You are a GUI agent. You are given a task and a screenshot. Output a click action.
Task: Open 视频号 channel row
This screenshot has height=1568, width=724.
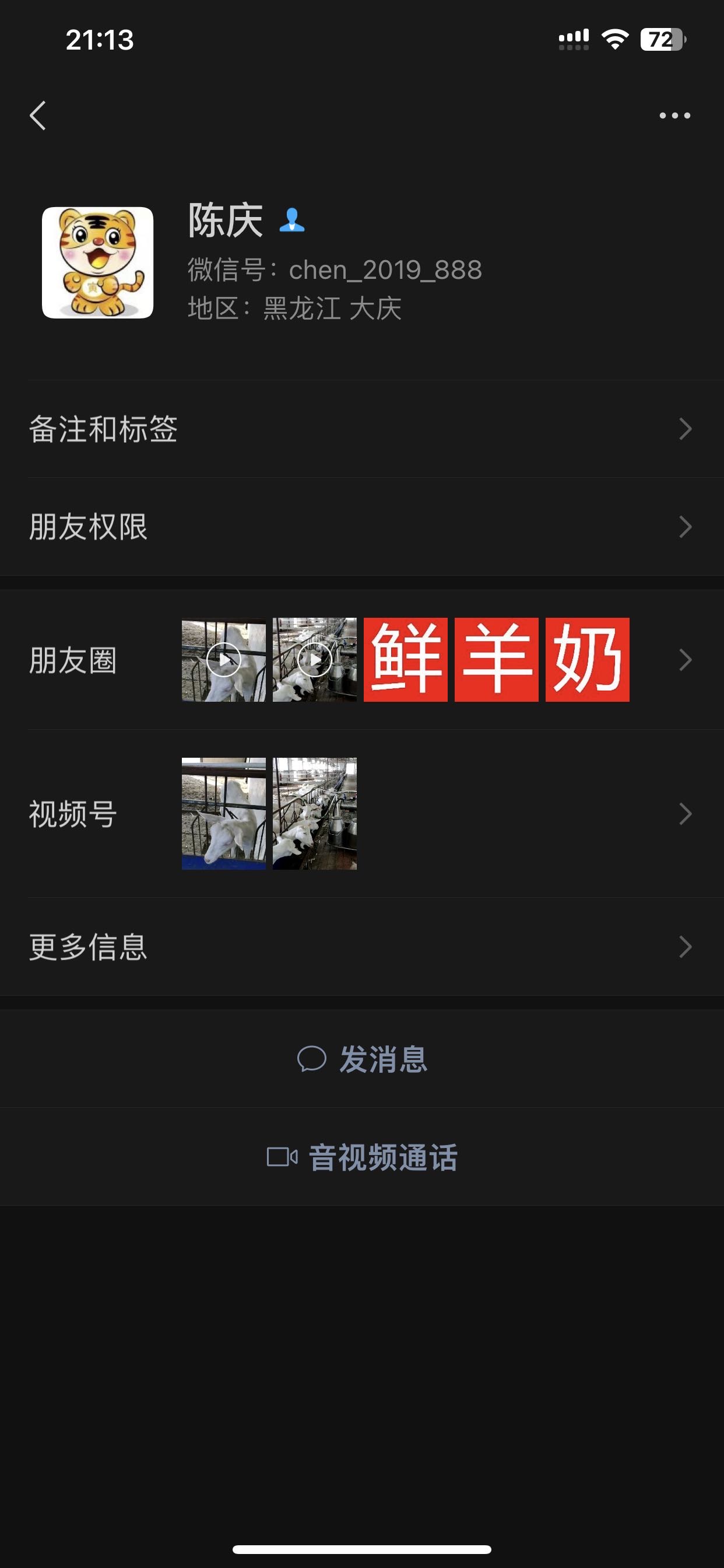(361, 814)
